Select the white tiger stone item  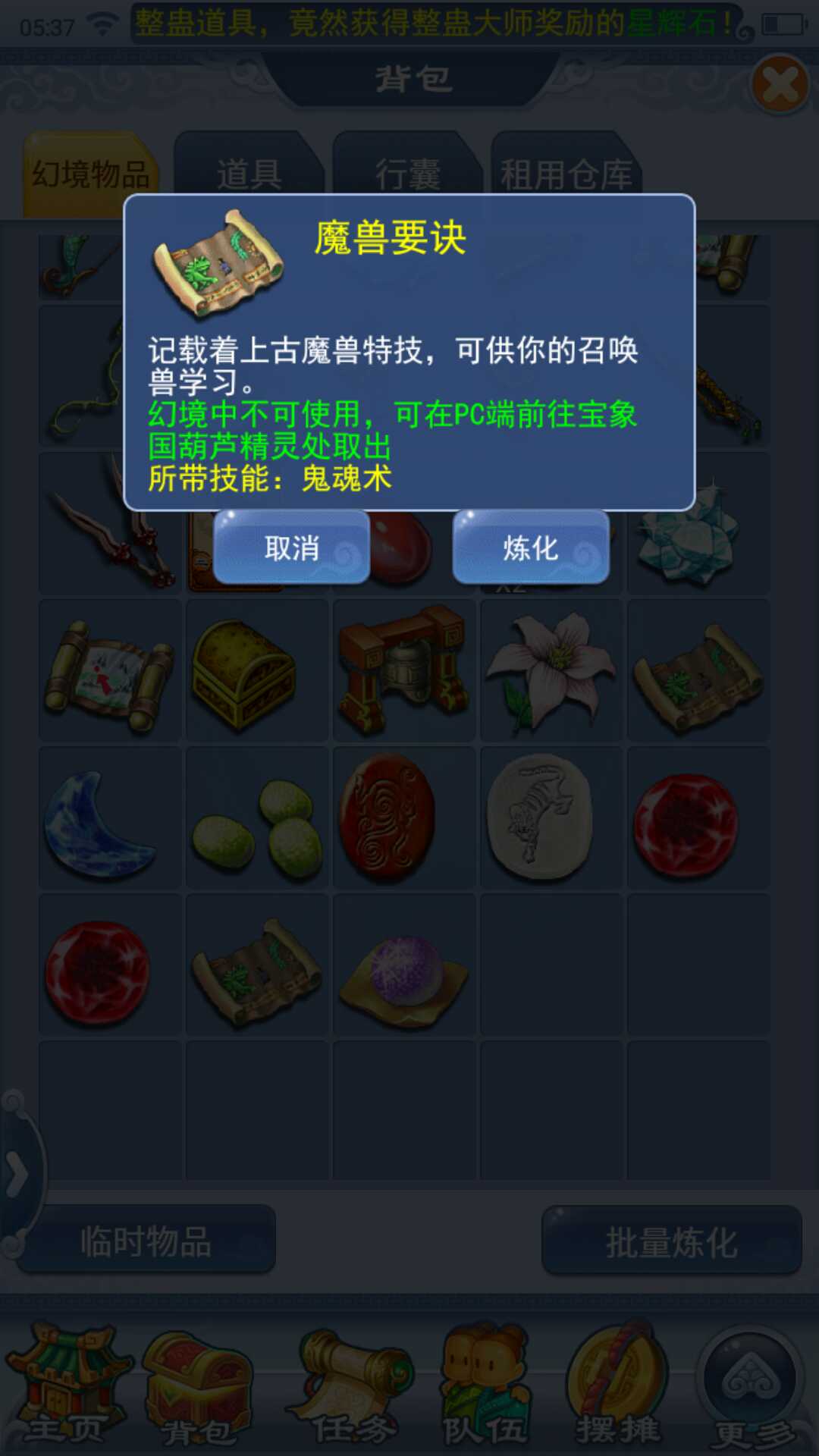[x=540, y=815]
